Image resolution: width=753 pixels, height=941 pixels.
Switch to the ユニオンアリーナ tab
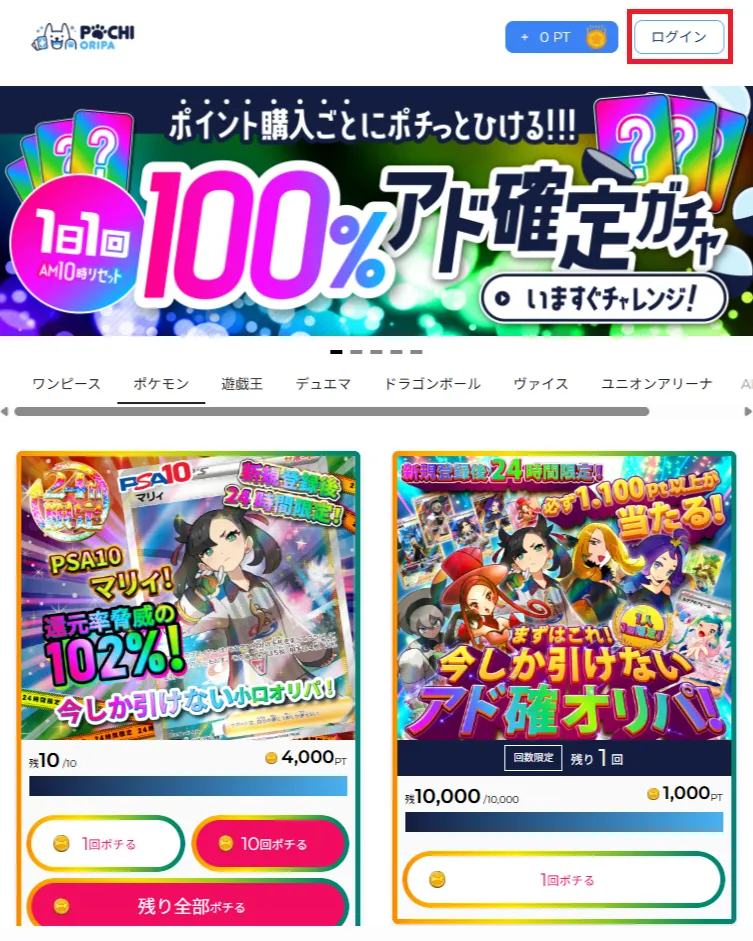(656, 384)
